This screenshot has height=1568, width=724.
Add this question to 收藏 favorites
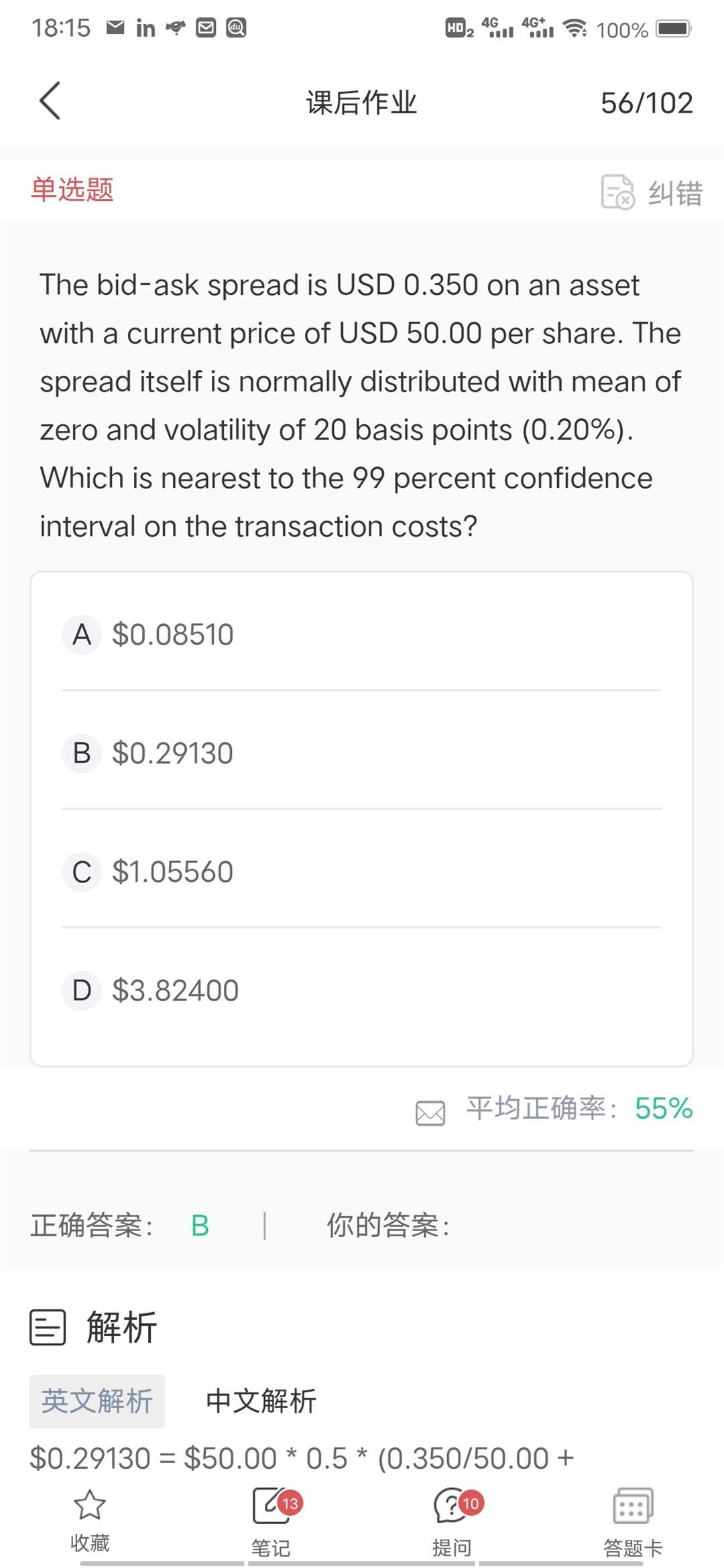(90, 1521)
